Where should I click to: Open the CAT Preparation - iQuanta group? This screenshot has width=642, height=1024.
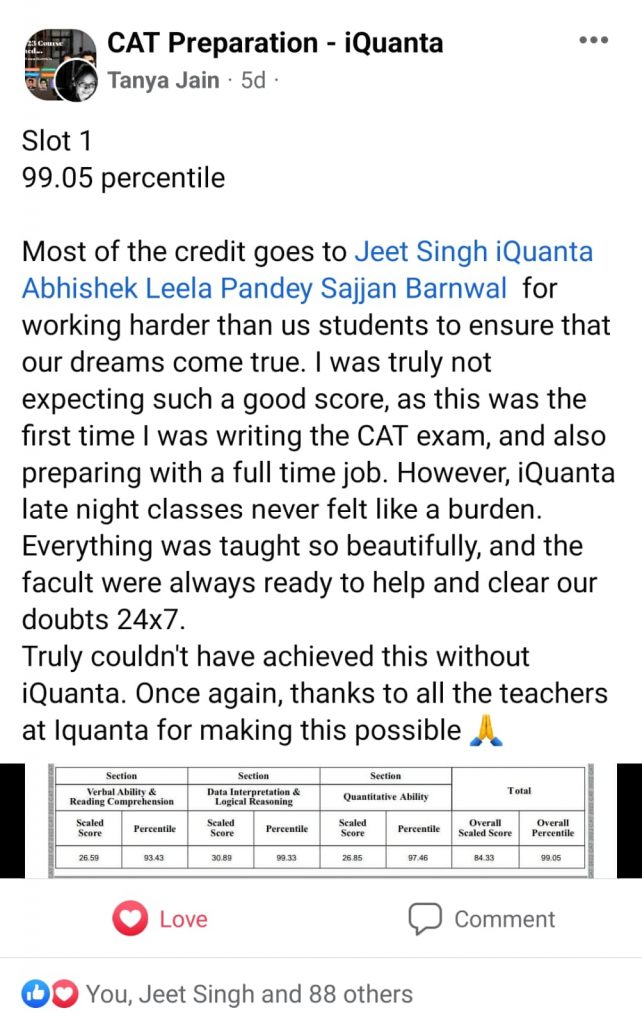(275, 43)
